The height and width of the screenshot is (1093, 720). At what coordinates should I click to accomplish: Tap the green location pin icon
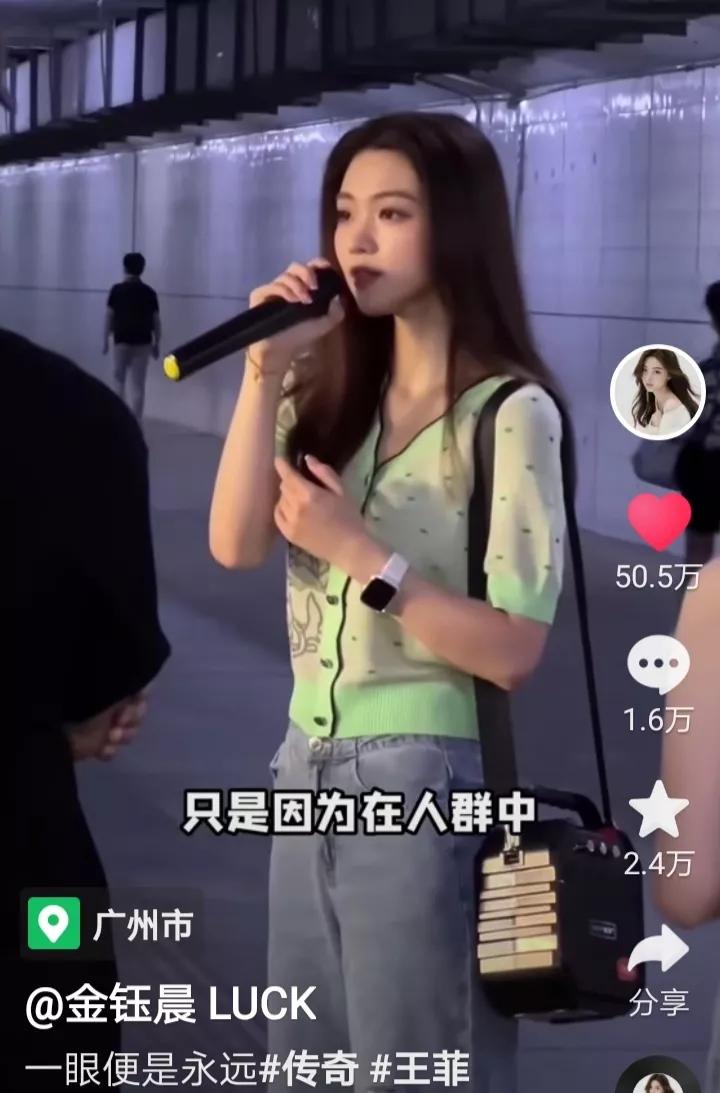tap(54, 921)
